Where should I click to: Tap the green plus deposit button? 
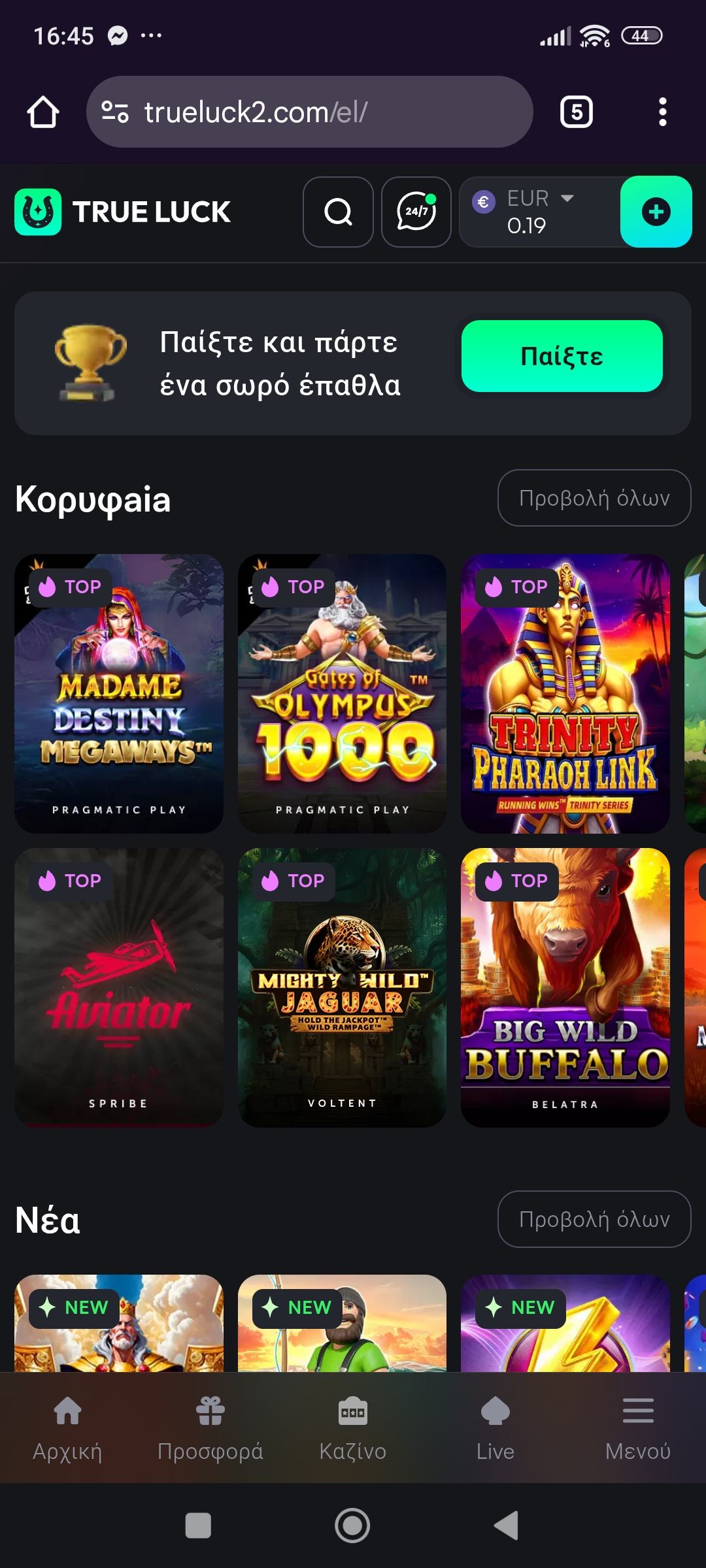point(656,212)
